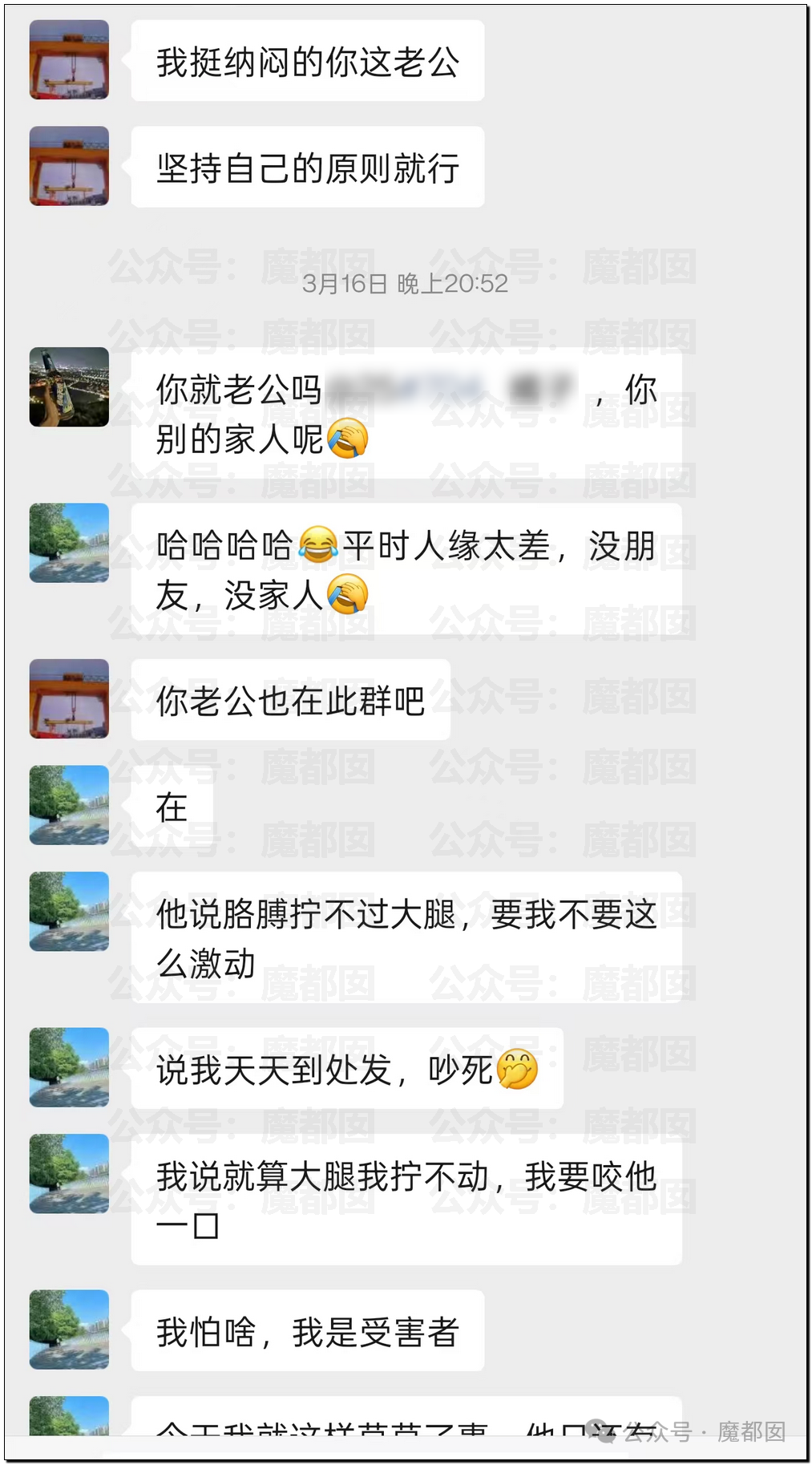Open avatar beside '你老公也在此群吧'
Viewport: 812px width, 1465px height.
(69, 698)
